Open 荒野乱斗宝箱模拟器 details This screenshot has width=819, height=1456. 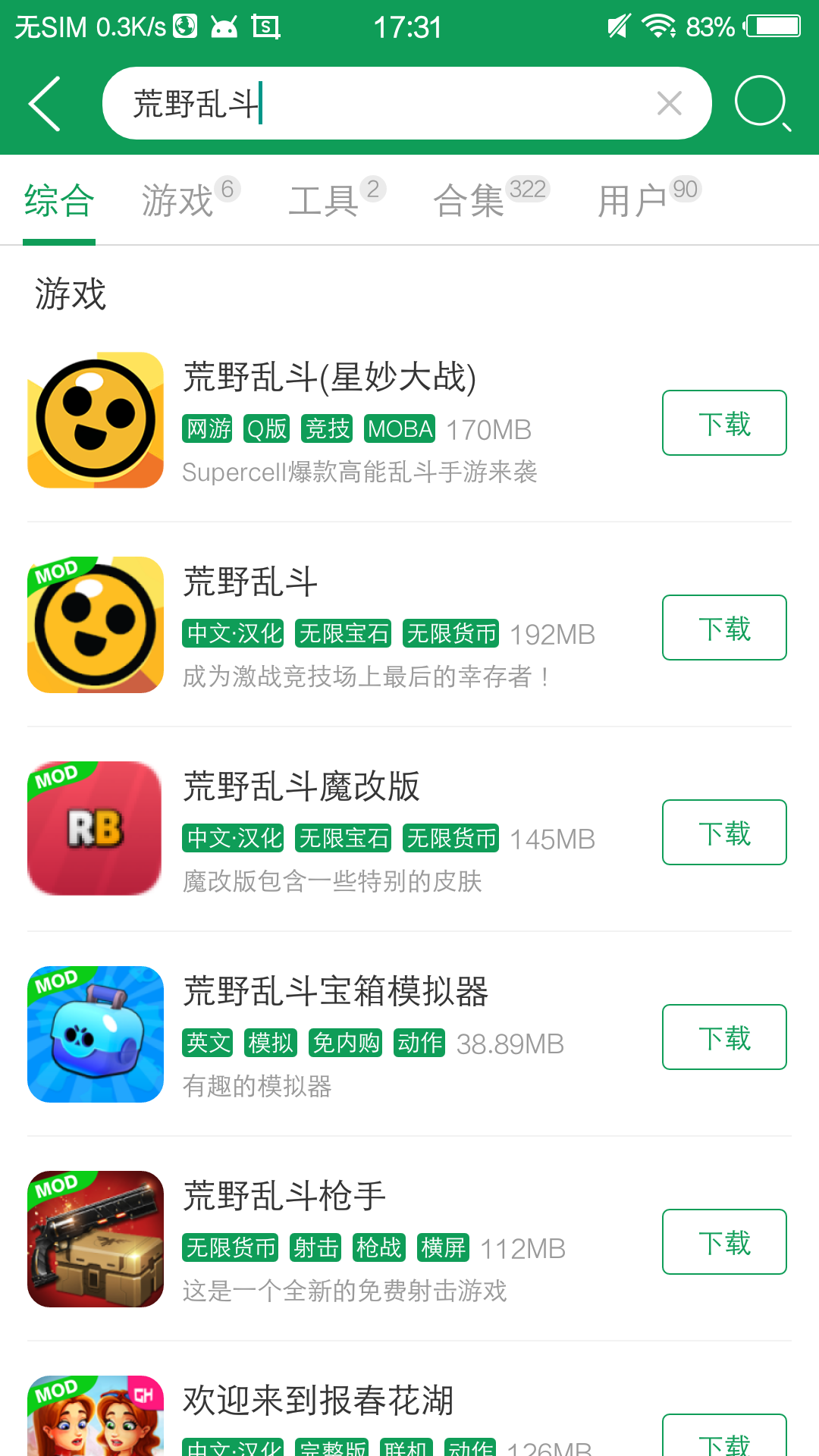[x=336, y=991]
